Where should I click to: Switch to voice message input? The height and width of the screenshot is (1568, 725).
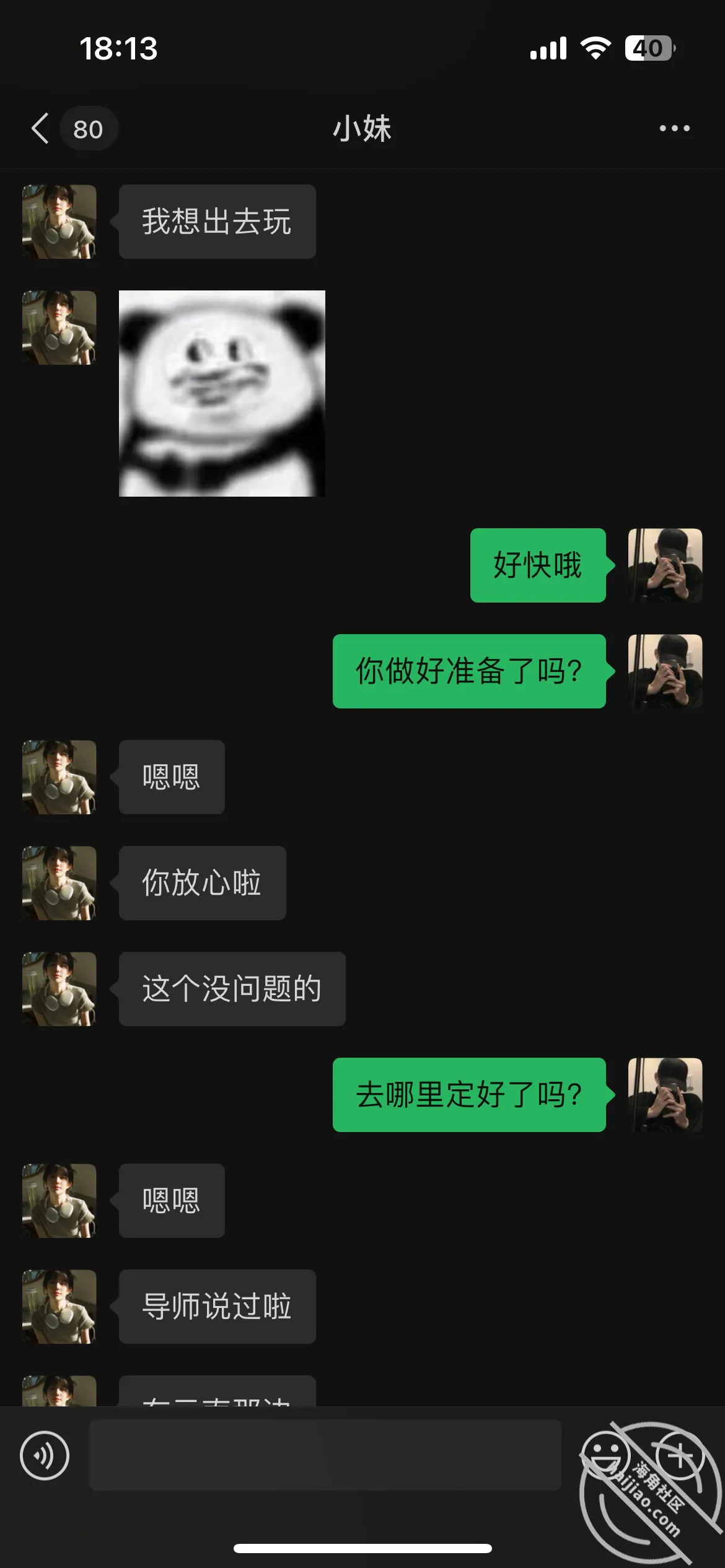tap(45, 1455)
